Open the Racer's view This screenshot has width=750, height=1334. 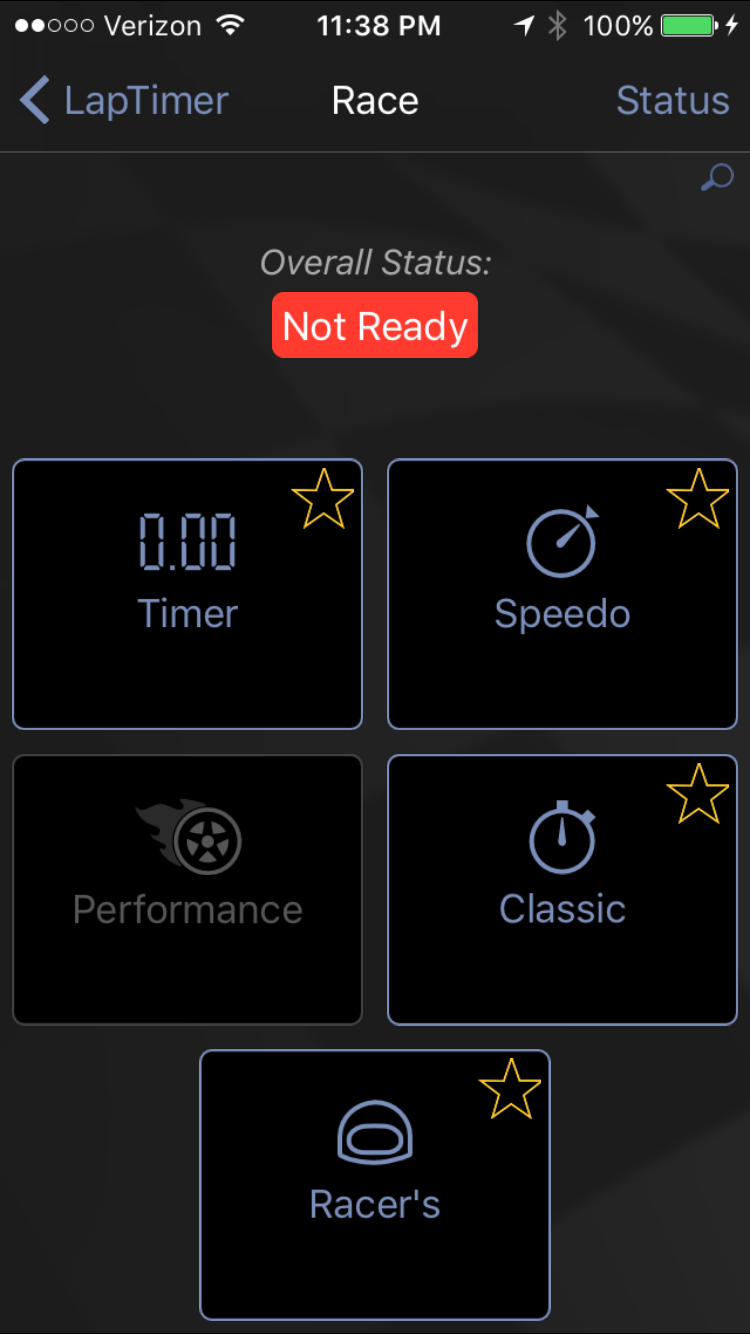pos(375,1184)
